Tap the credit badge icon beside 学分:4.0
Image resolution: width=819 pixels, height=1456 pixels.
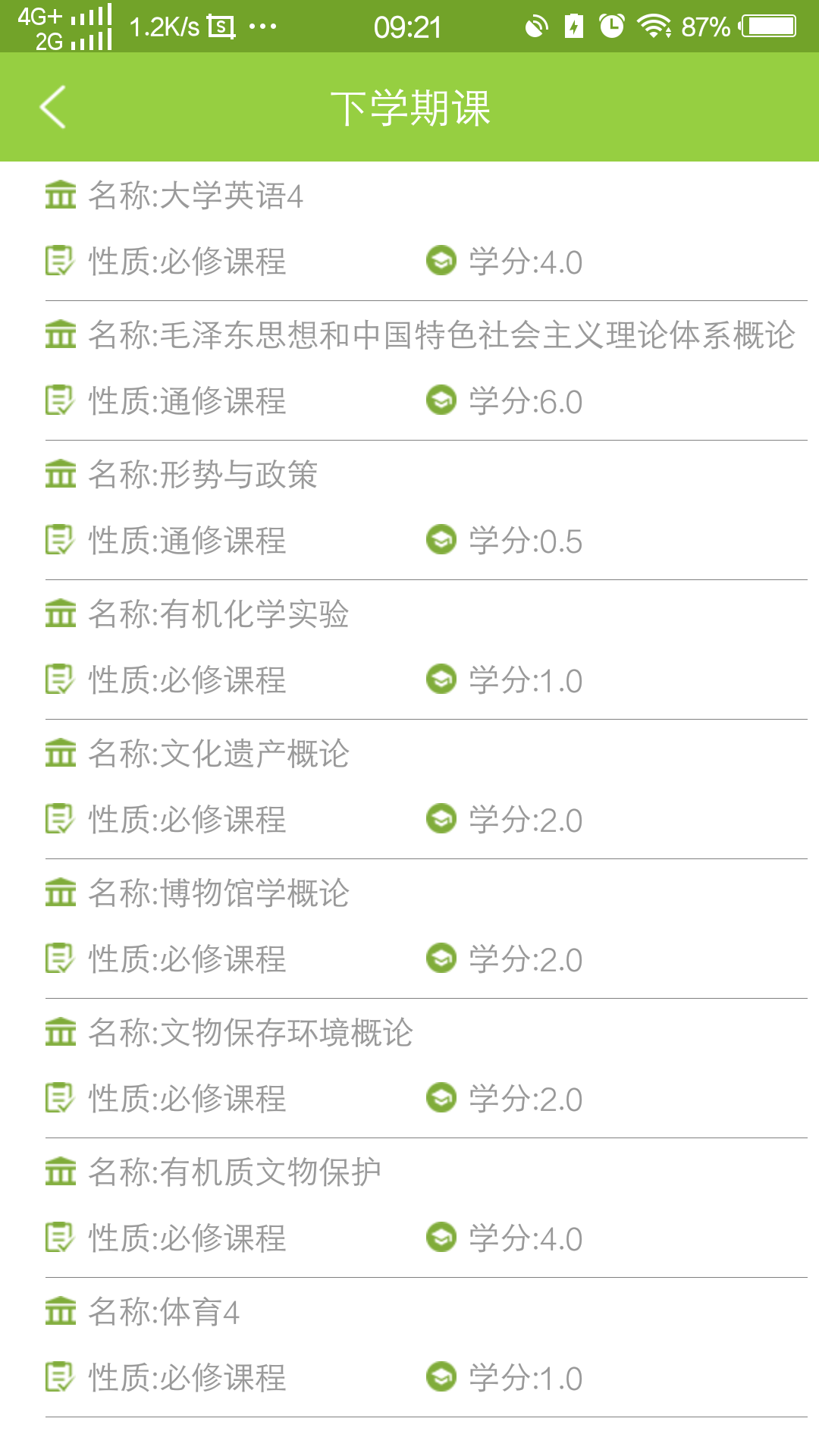tap(441, 262)
